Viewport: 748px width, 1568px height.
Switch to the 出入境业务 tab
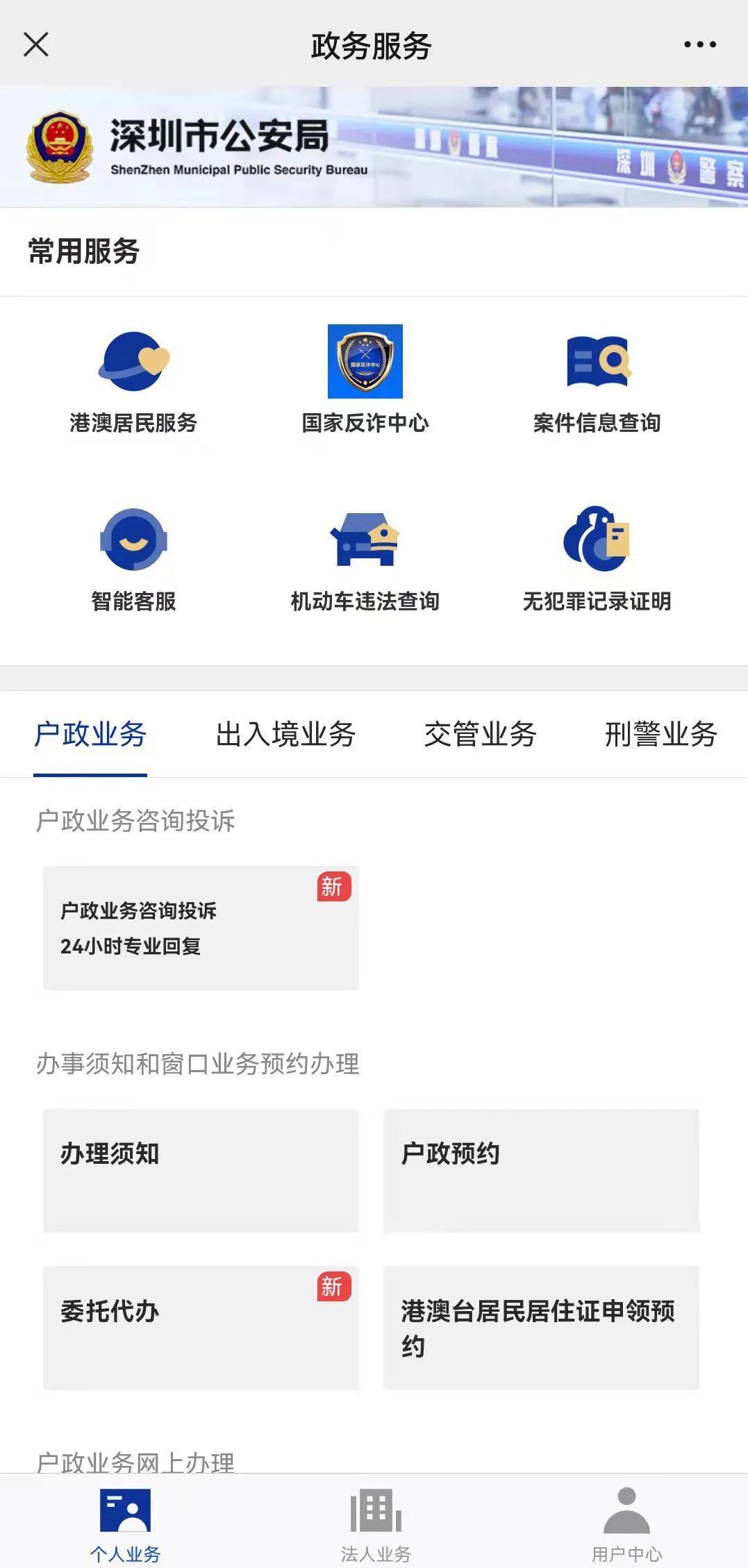[285, 735]
